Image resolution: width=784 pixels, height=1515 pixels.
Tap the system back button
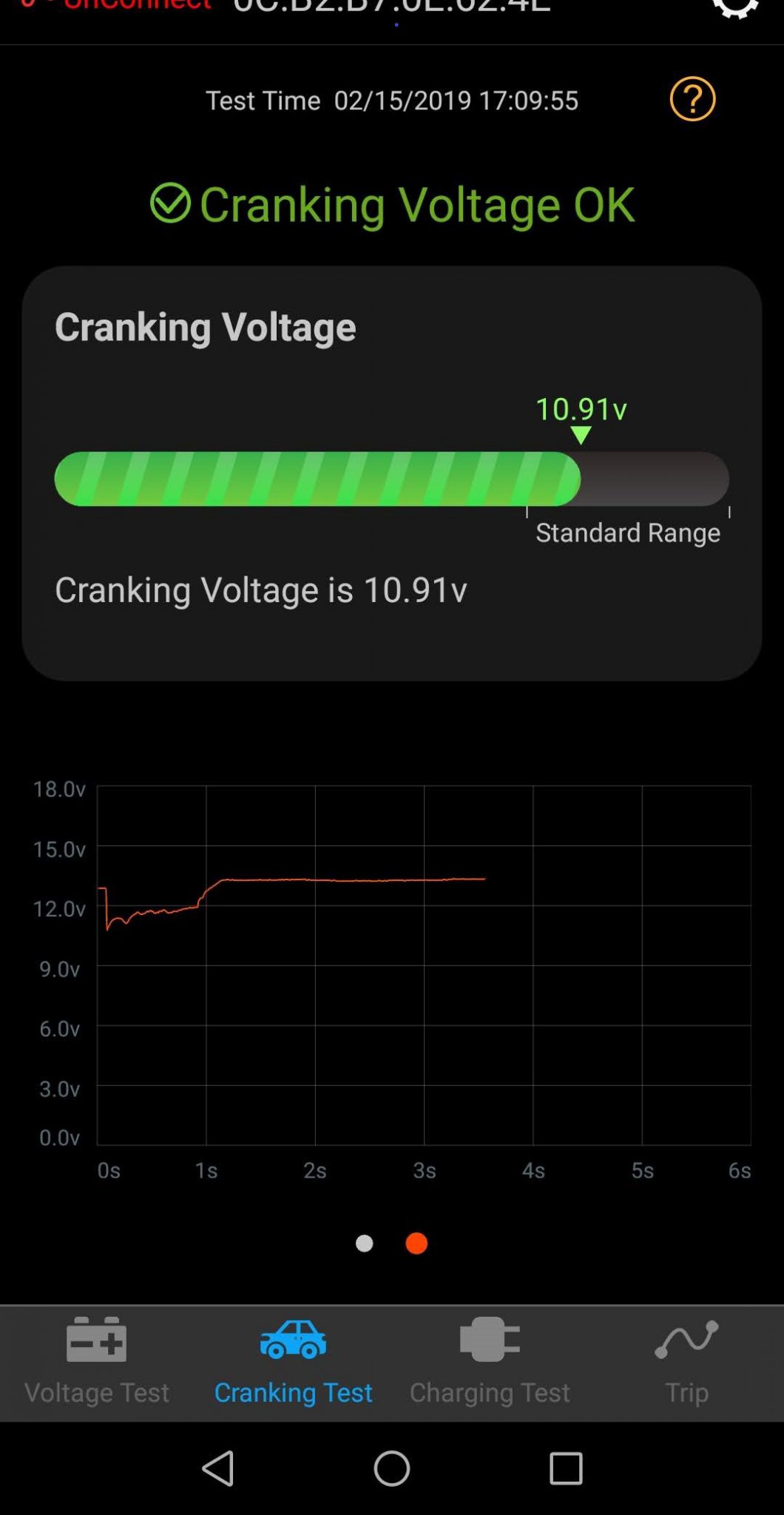point(218,1468)
